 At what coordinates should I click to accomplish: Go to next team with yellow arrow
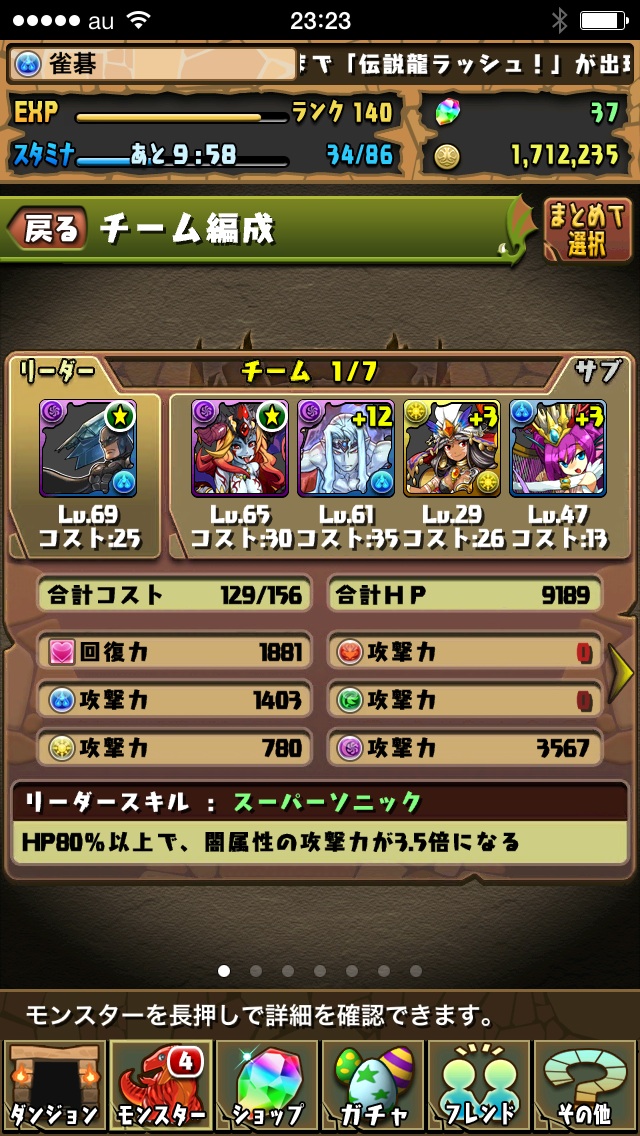(621, 674)
